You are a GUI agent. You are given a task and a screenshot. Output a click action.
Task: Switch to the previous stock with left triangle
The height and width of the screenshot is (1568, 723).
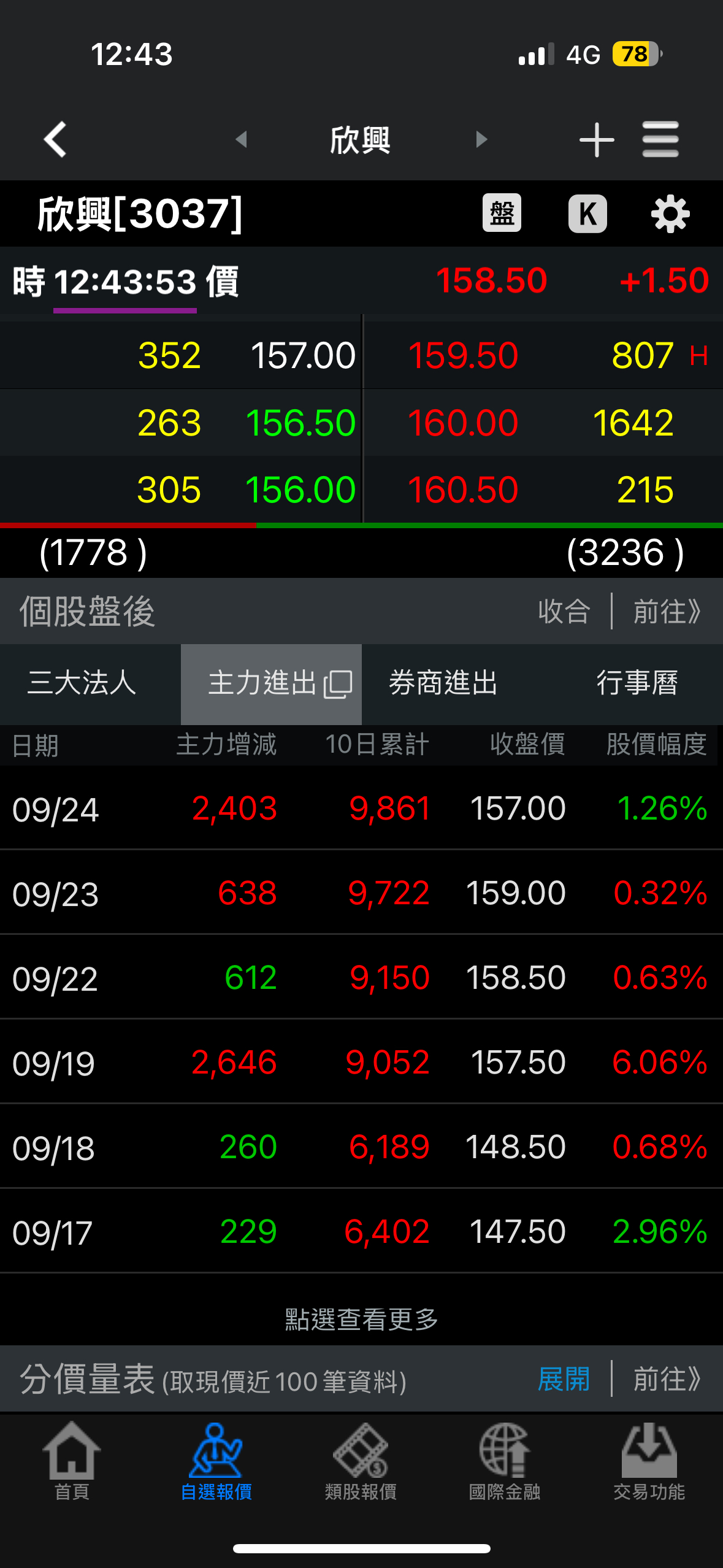pos(241,139)
